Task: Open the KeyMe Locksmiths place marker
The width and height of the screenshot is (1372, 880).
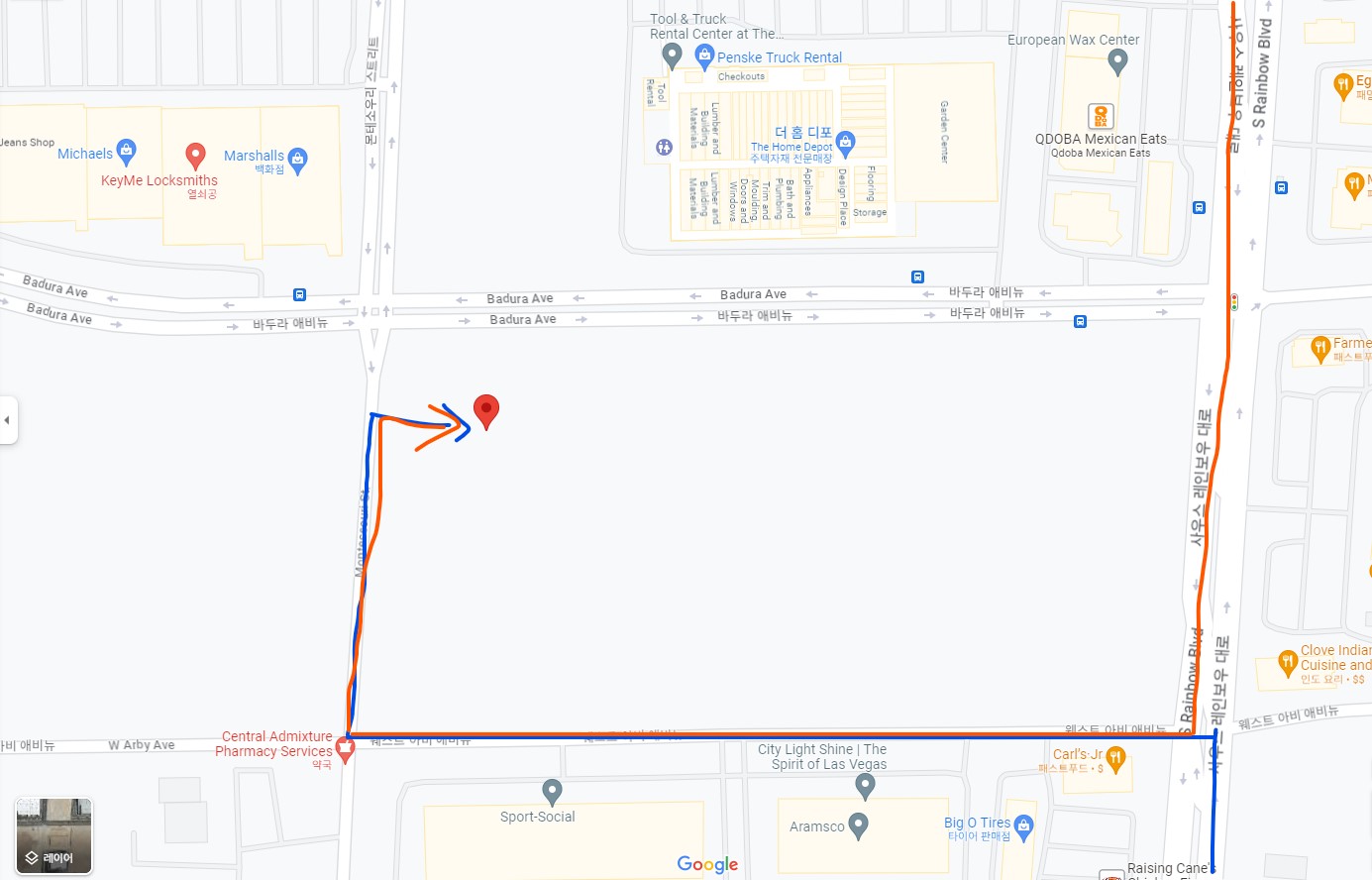Action: tap(196, 156)
